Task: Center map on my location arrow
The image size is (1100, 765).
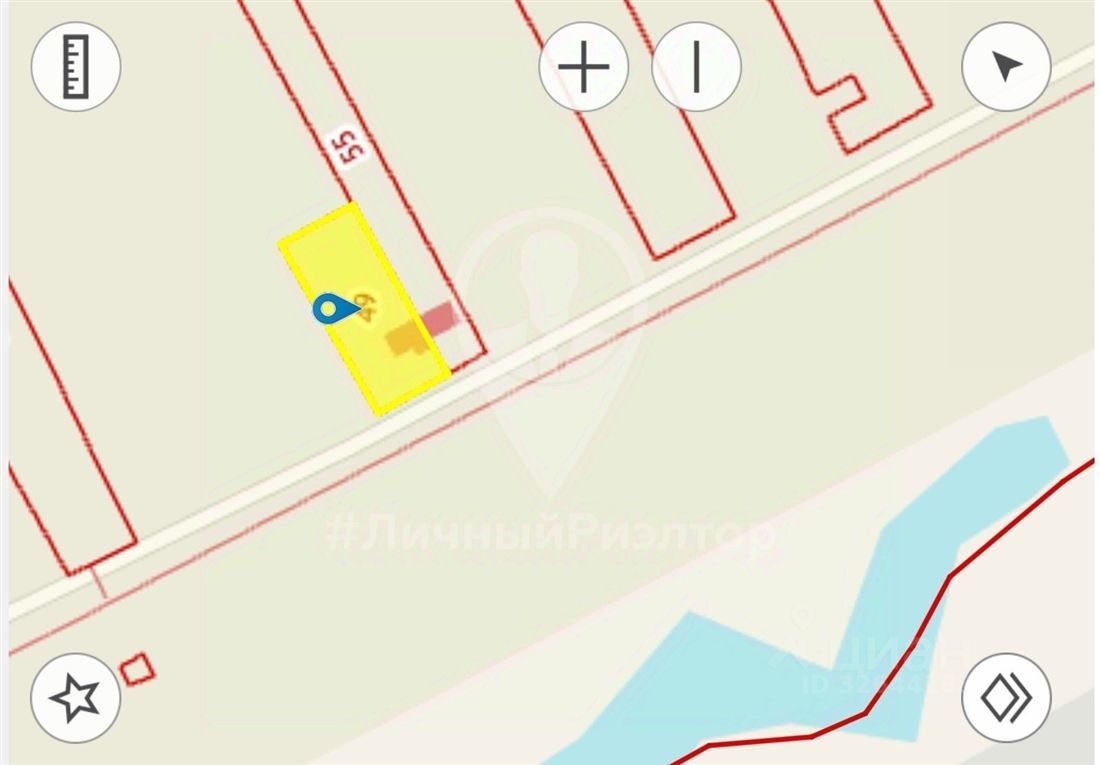Action: coord(1006,67)
